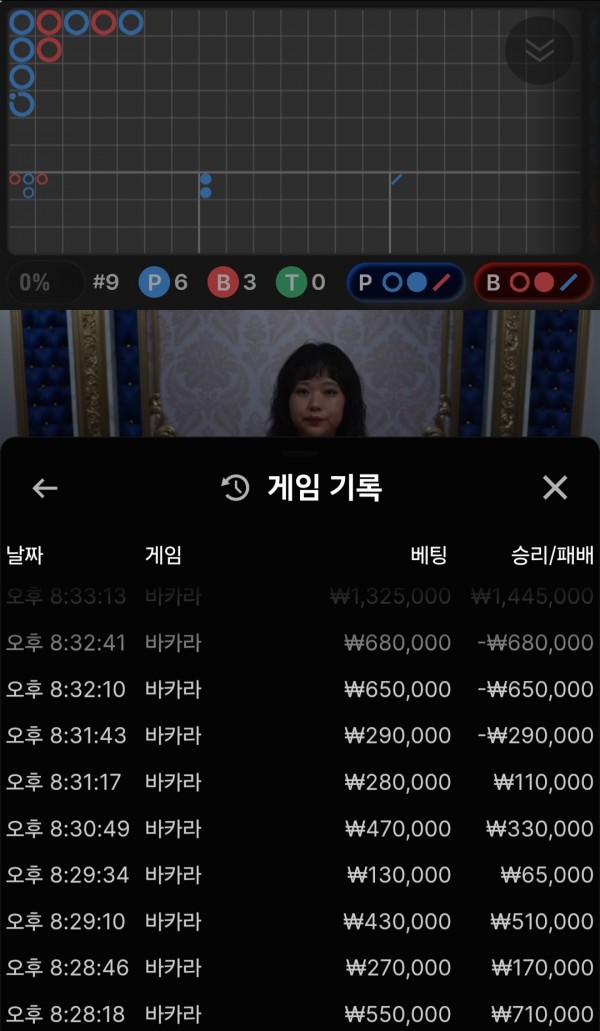Screen dimensions: 600x1031
Task: Open the 8:29:10 baccarat record
Action: click(300, 921)
